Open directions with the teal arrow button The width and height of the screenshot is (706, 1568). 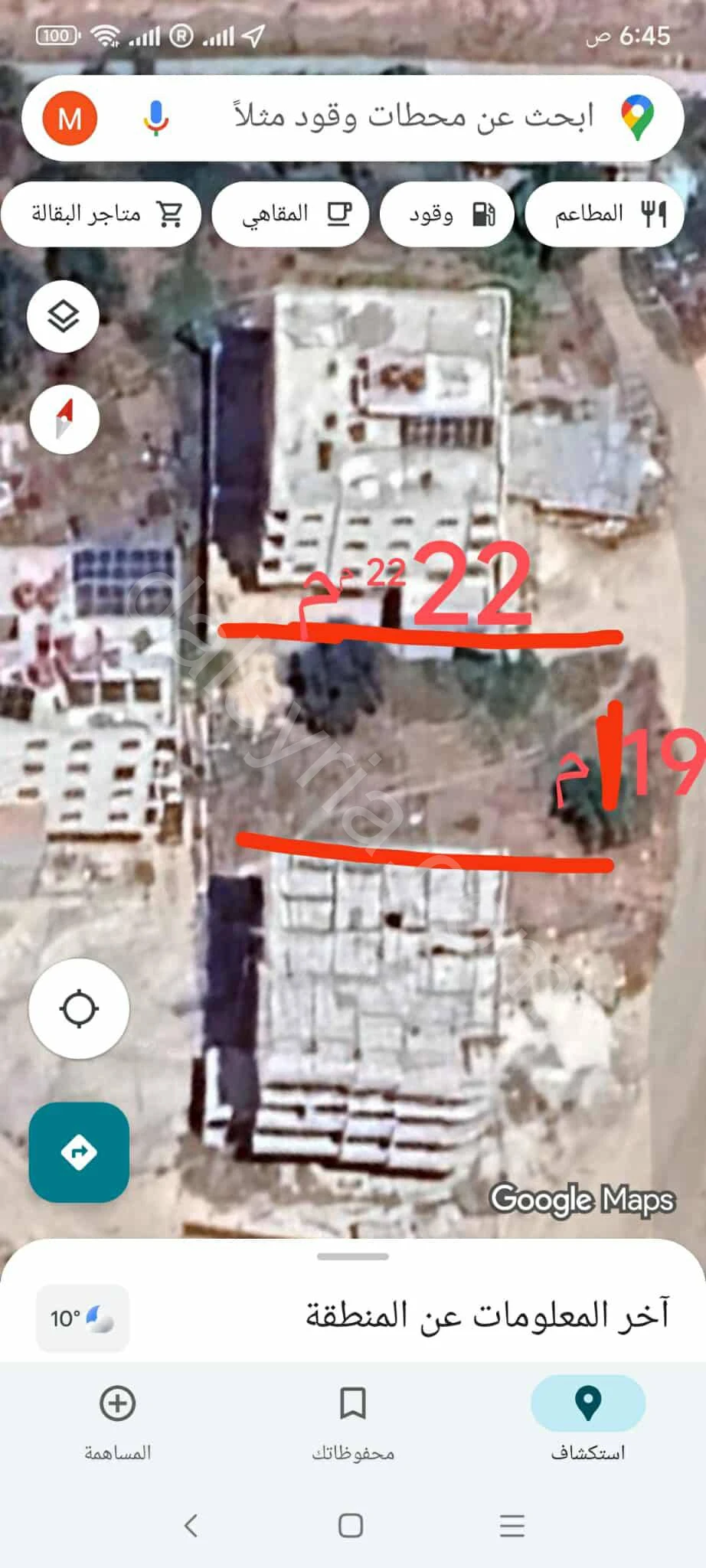click(79, 1151)
